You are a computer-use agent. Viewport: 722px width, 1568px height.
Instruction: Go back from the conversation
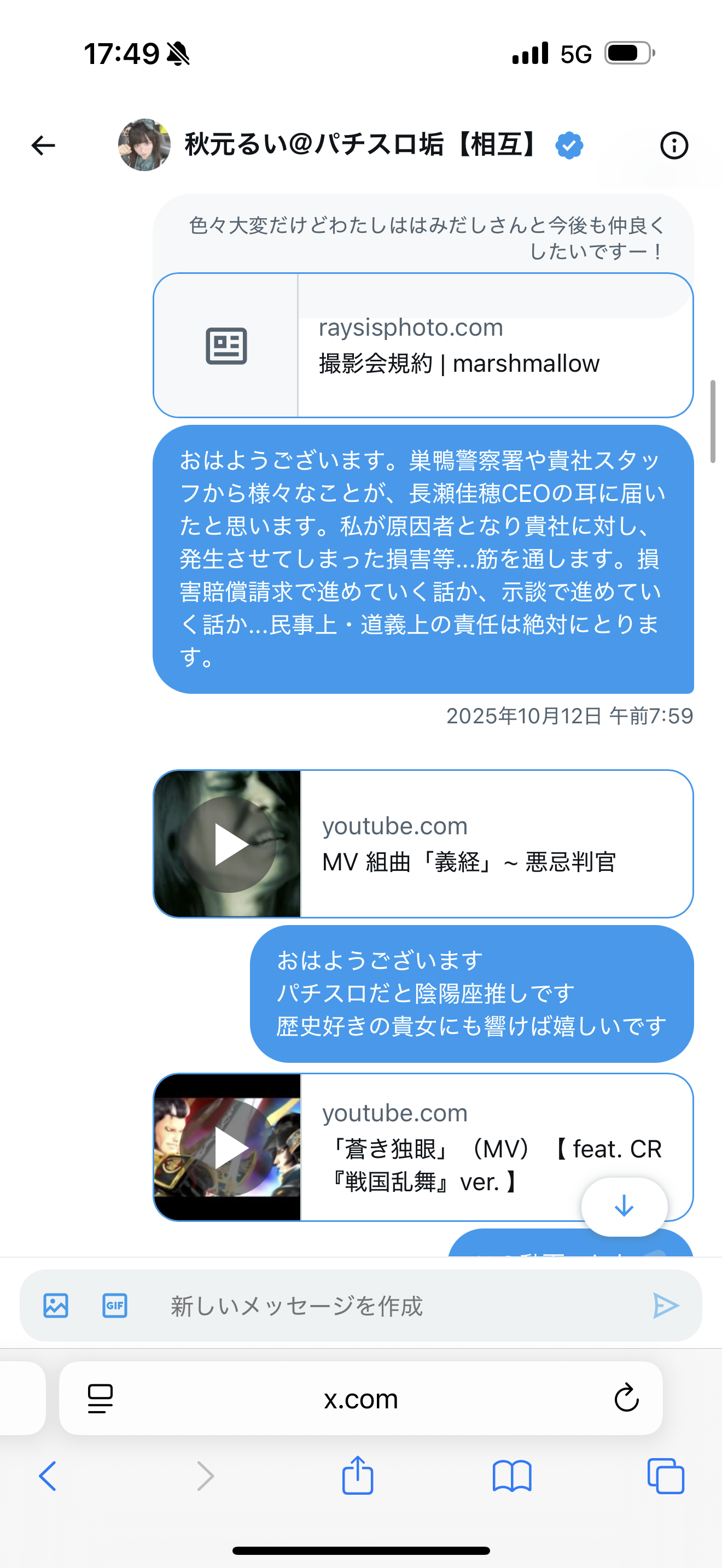[x=43, y=145]
